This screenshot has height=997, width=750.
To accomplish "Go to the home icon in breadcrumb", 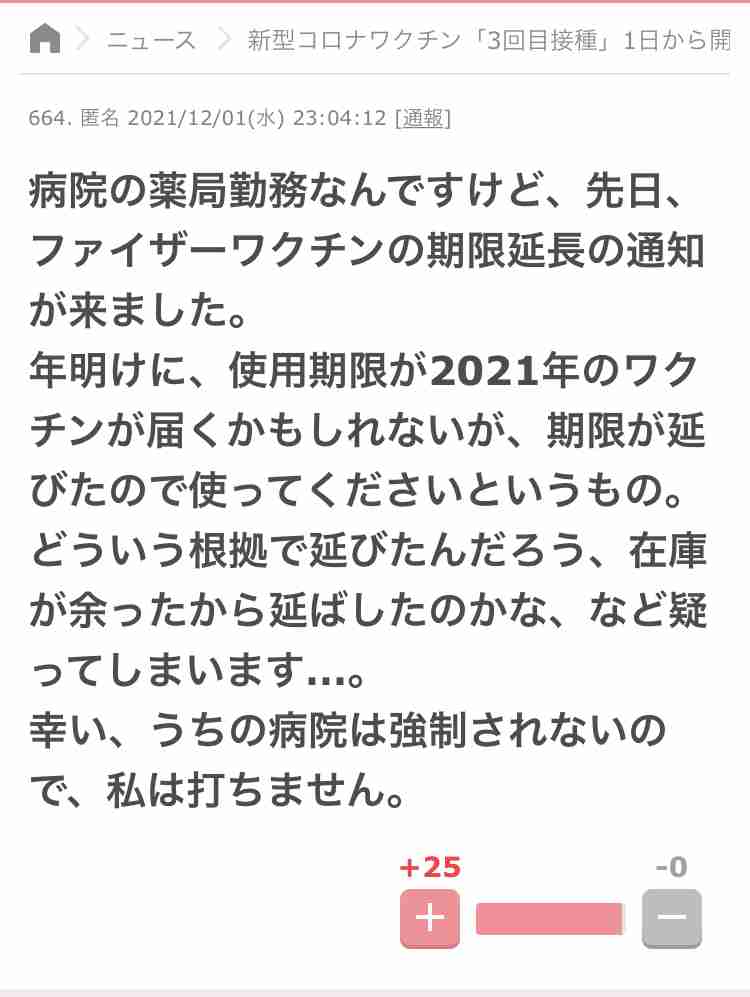I will (x=45, y=40).
